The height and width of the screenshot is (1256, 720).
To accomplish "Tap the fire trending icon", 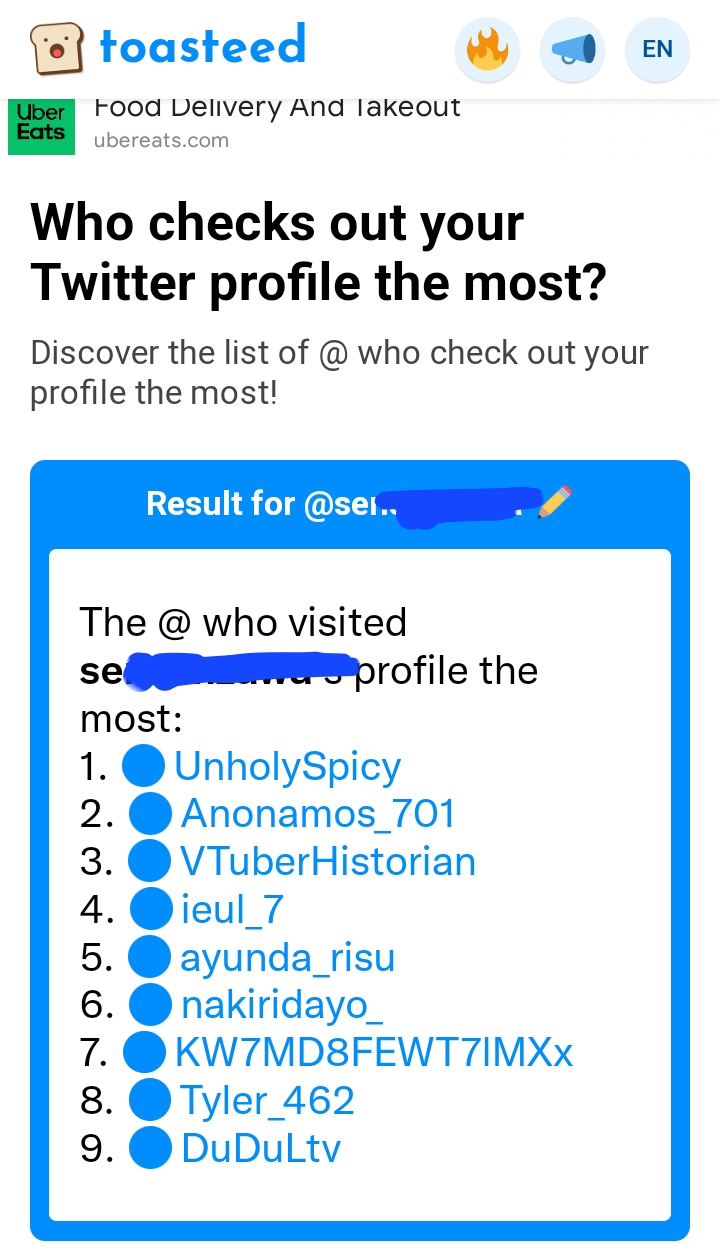I will click(x=488, y=49).
